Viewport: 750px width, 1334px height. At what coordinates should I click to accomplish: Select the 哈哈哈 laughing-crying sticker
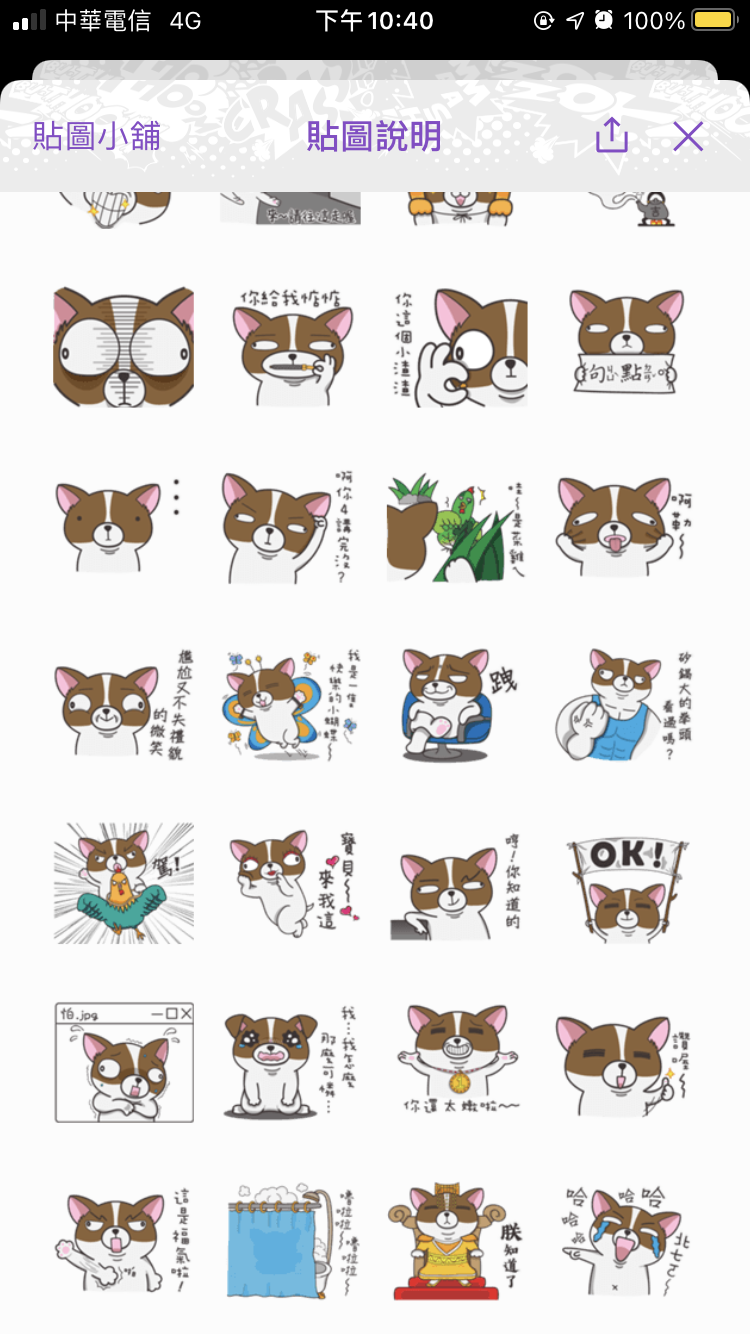(625, 1240)
